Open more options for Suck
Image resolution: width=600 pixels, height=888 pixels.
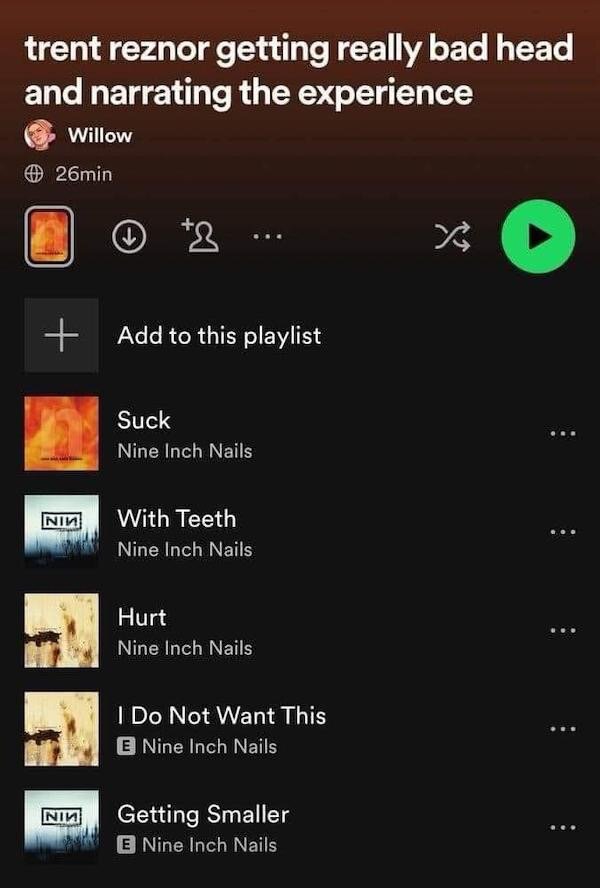pos(562,434)
